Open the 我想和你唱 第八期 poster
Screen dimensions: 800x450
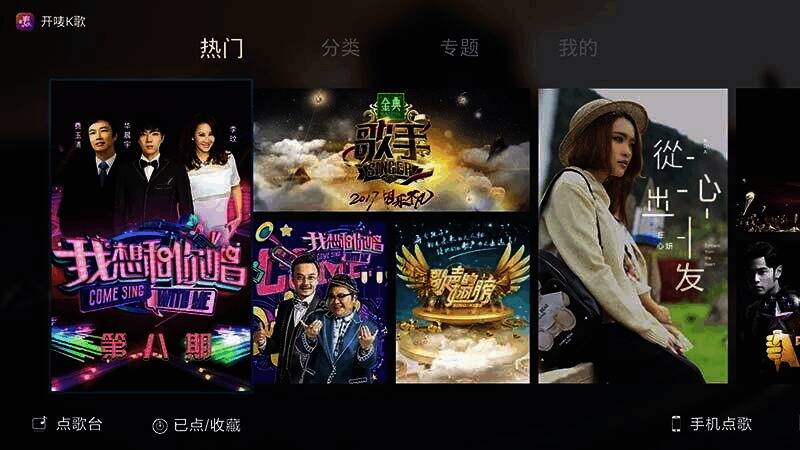coord(151,235)
